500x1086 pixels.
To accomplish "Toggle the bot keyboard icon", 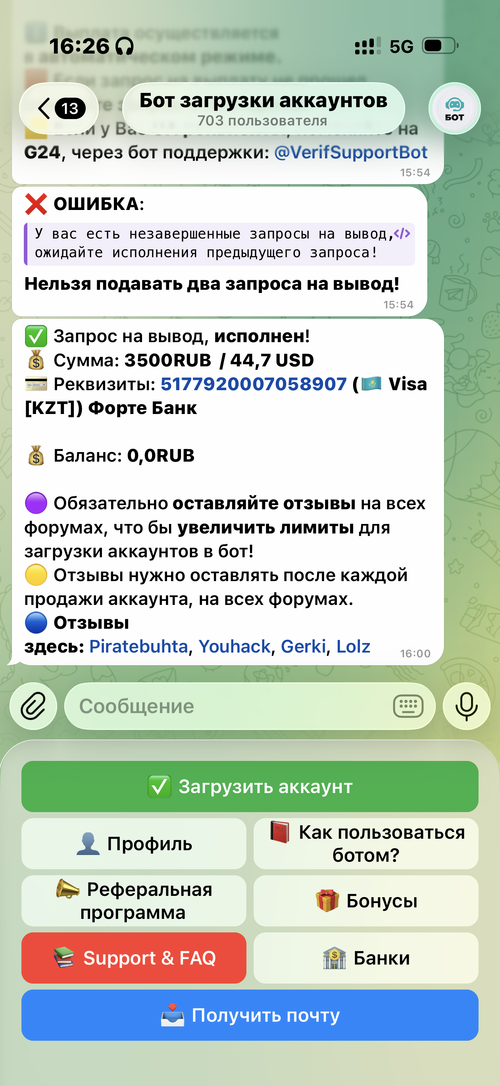I will [408, 706].
